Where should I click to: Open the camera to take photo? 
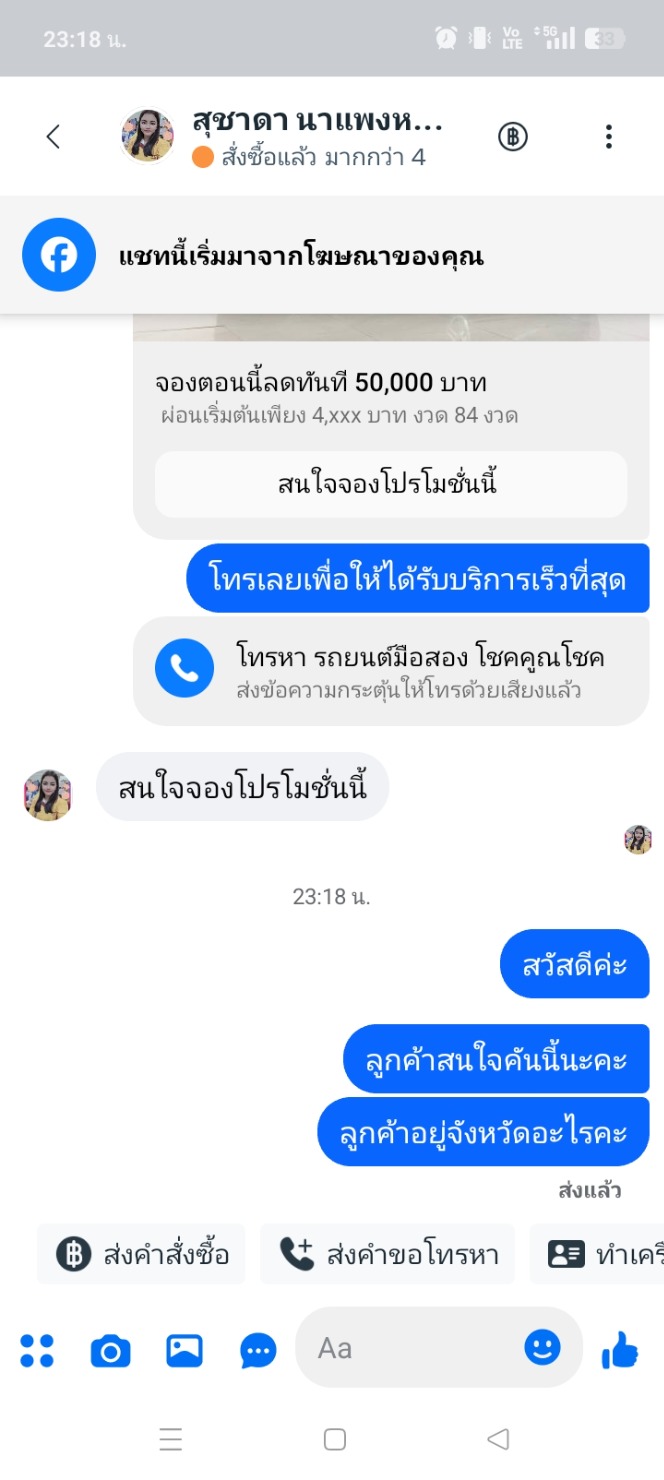pos(110,1351)
